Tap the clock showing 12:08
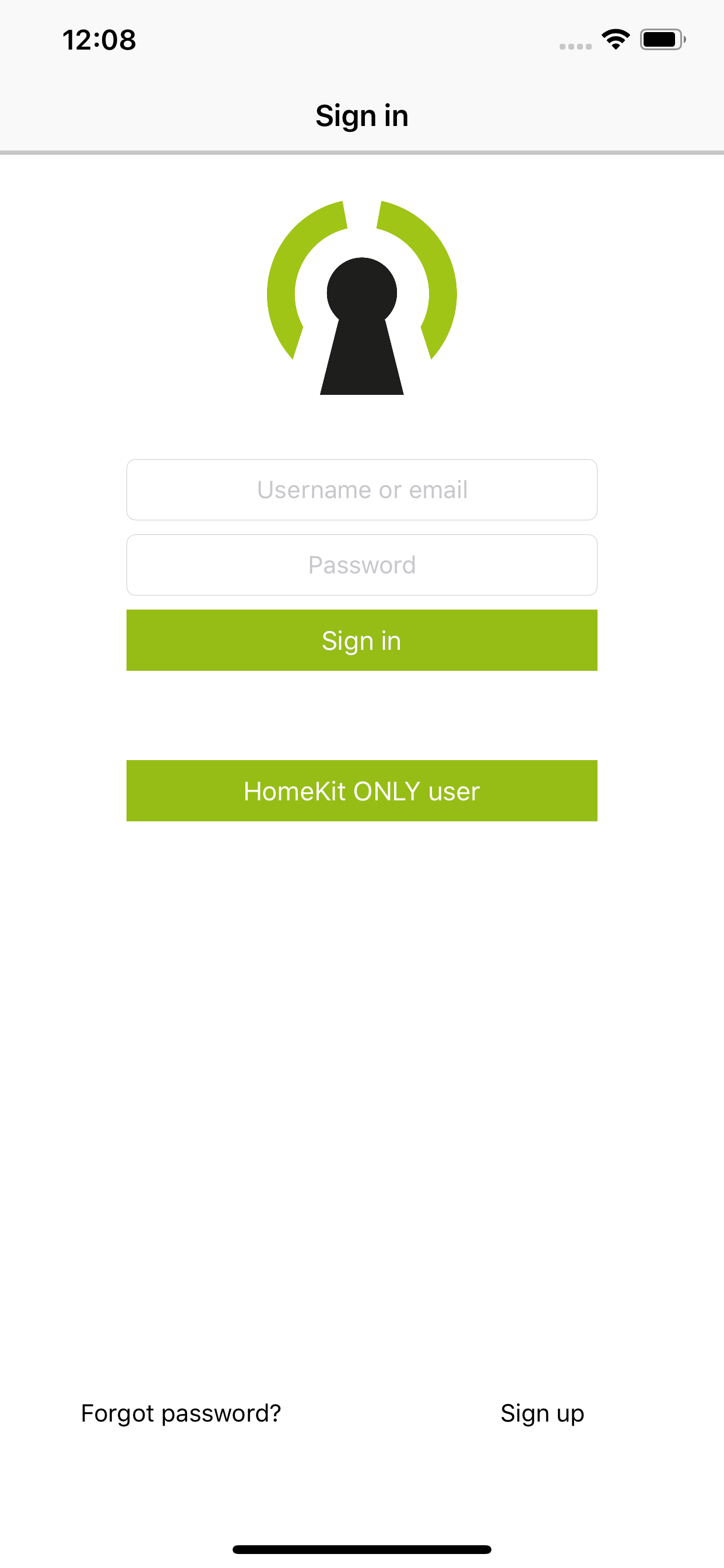This screenshot has height=1568, width=724. [x=99, y=40]
